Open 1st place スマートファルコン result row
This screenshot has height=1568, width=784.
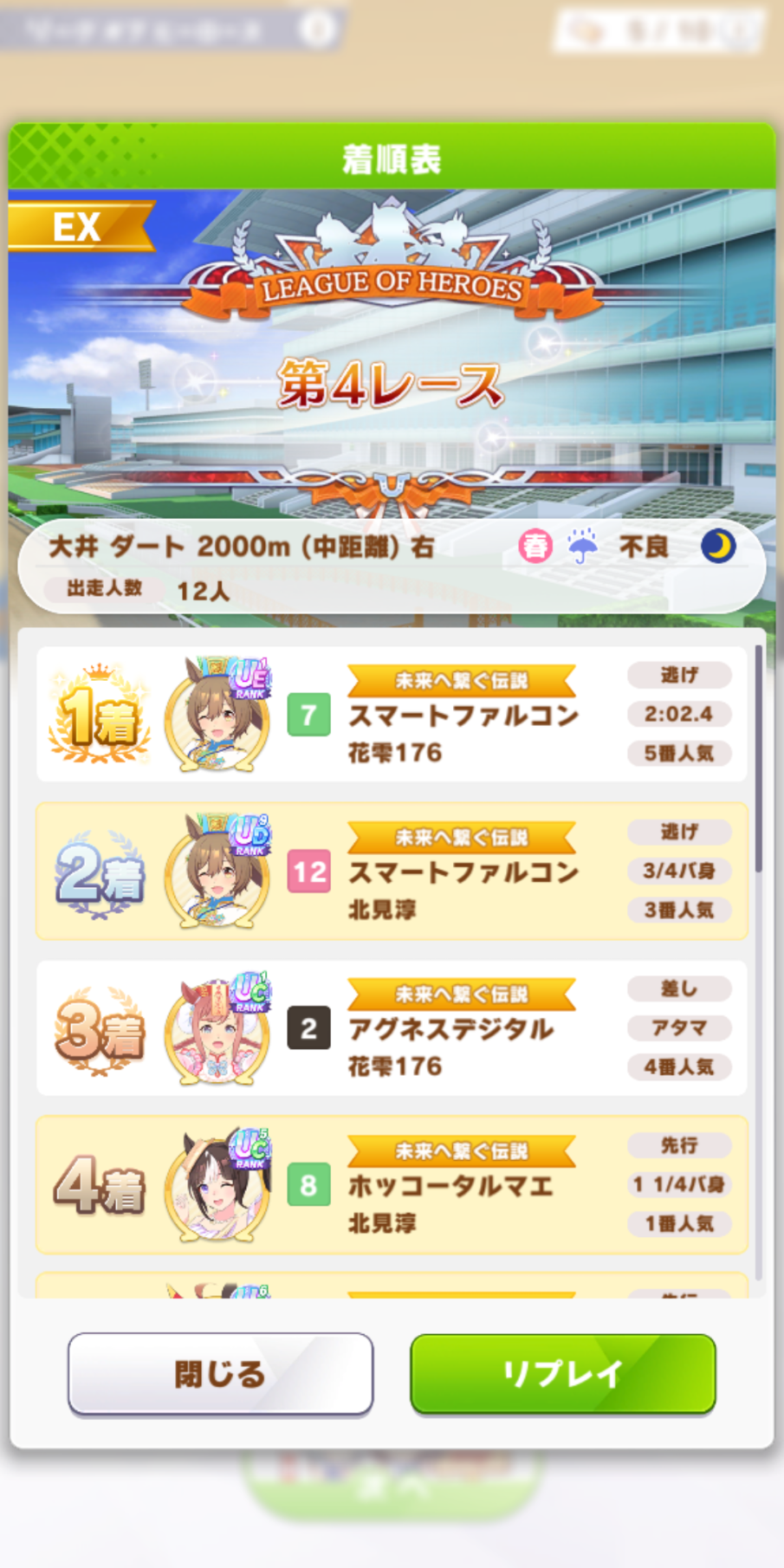click(x=392, y=714)
